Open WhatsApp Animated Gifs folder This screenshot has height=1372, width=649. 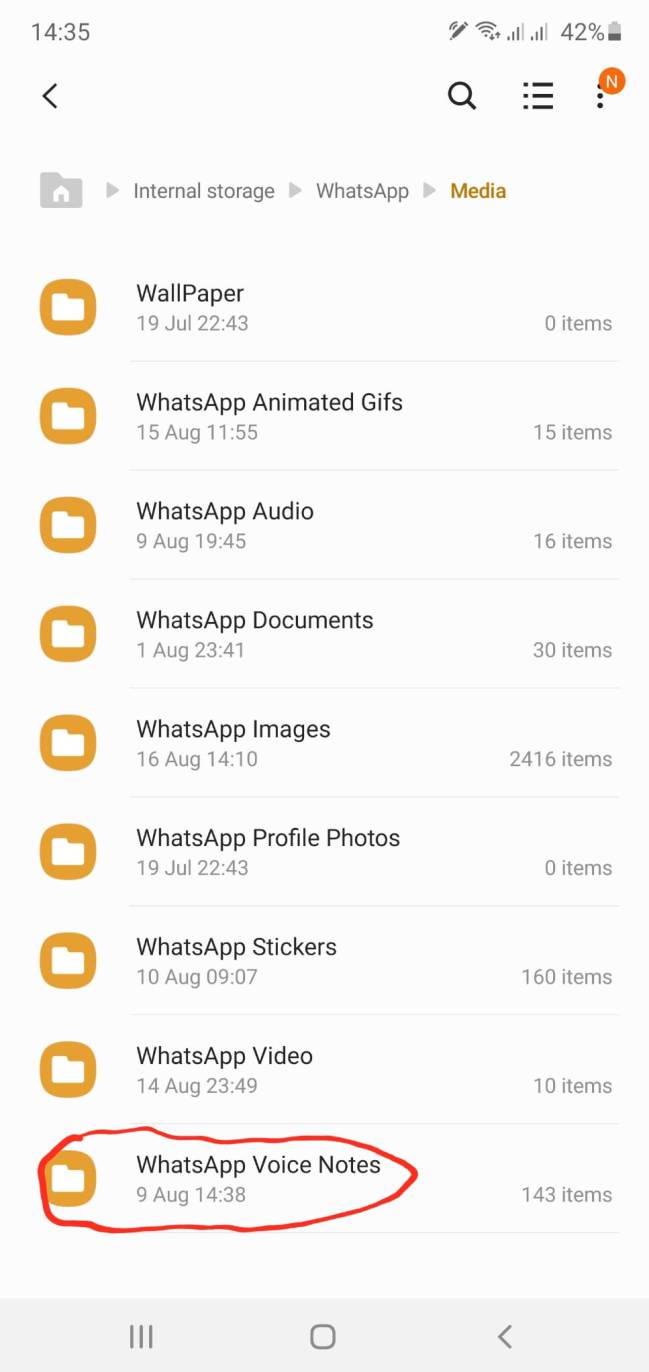(325, 416)
